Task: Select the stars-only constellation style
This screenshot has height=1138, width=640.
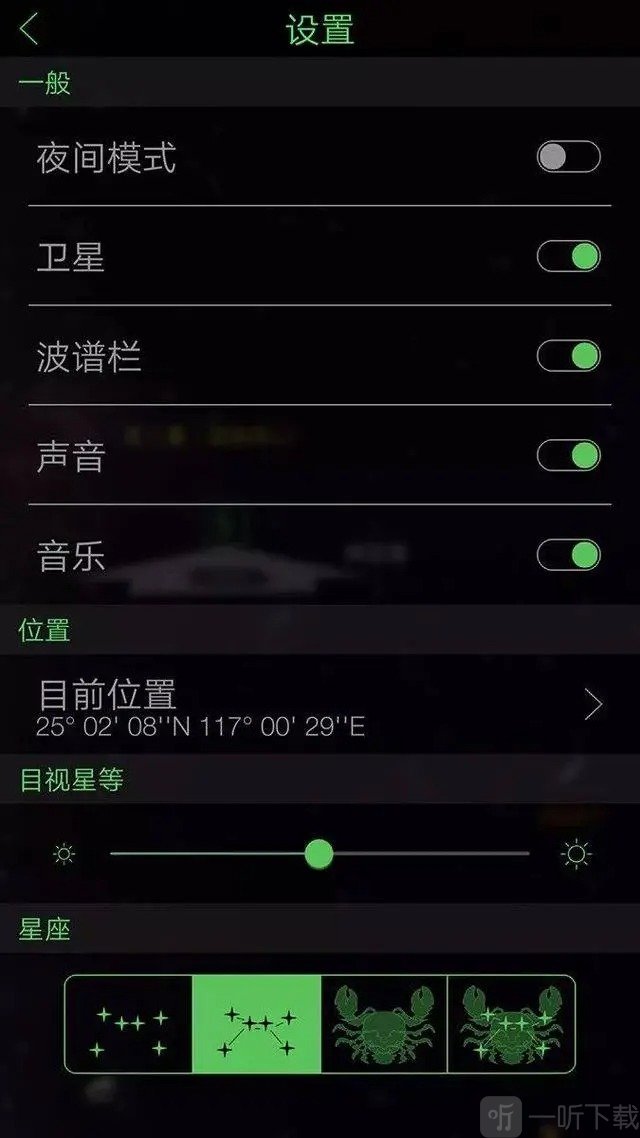Action: coord(129,1024)
